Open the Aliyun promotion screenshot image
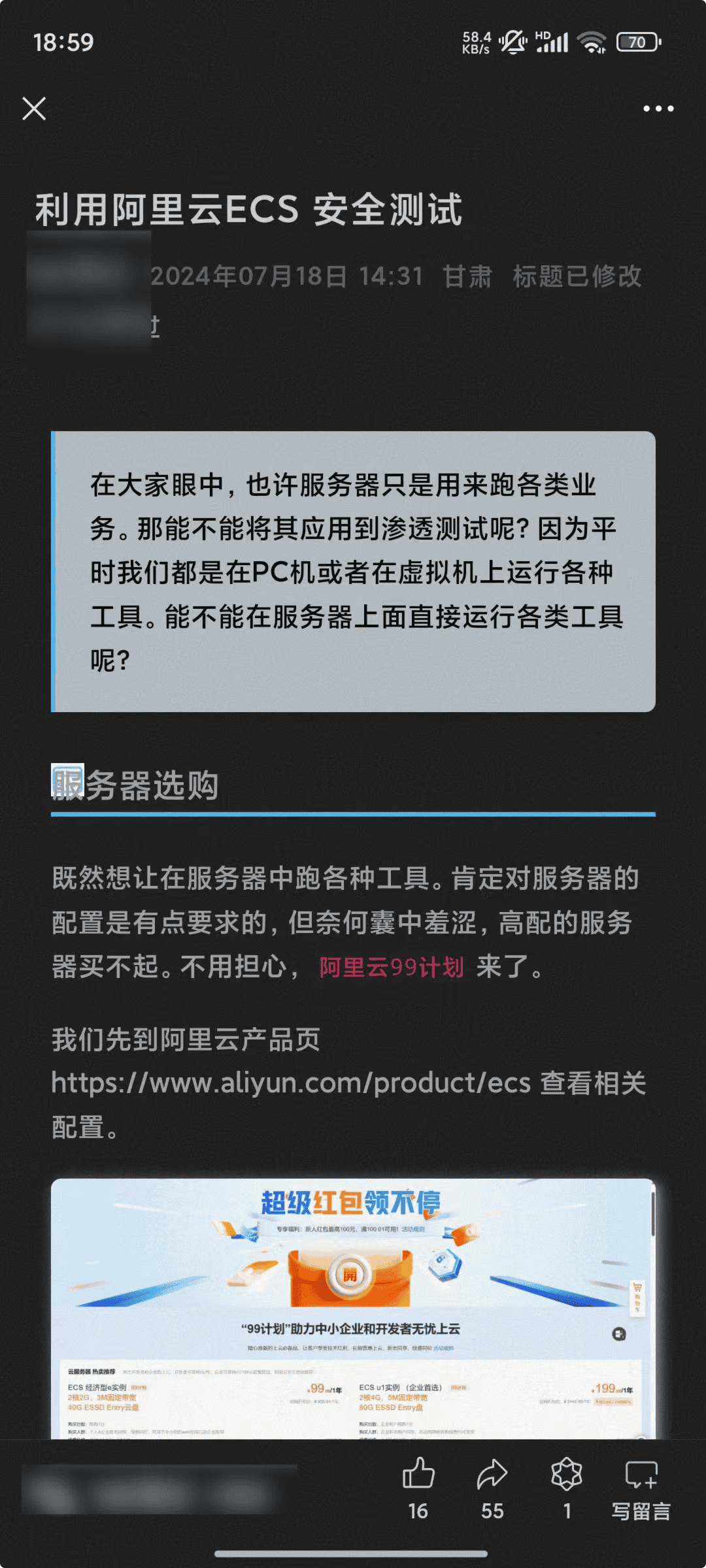 tap(353, 1307)
